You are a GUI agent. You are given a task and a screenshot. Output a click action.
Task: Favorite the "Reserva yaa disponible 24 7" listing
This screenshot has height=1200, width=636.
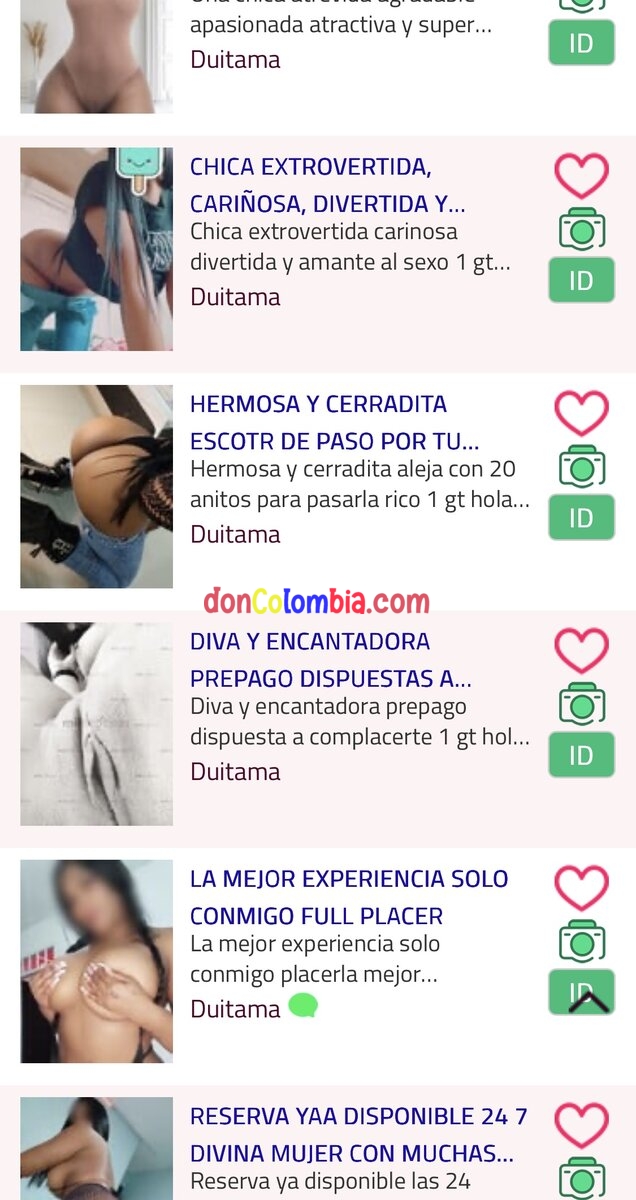point(581,1124)
